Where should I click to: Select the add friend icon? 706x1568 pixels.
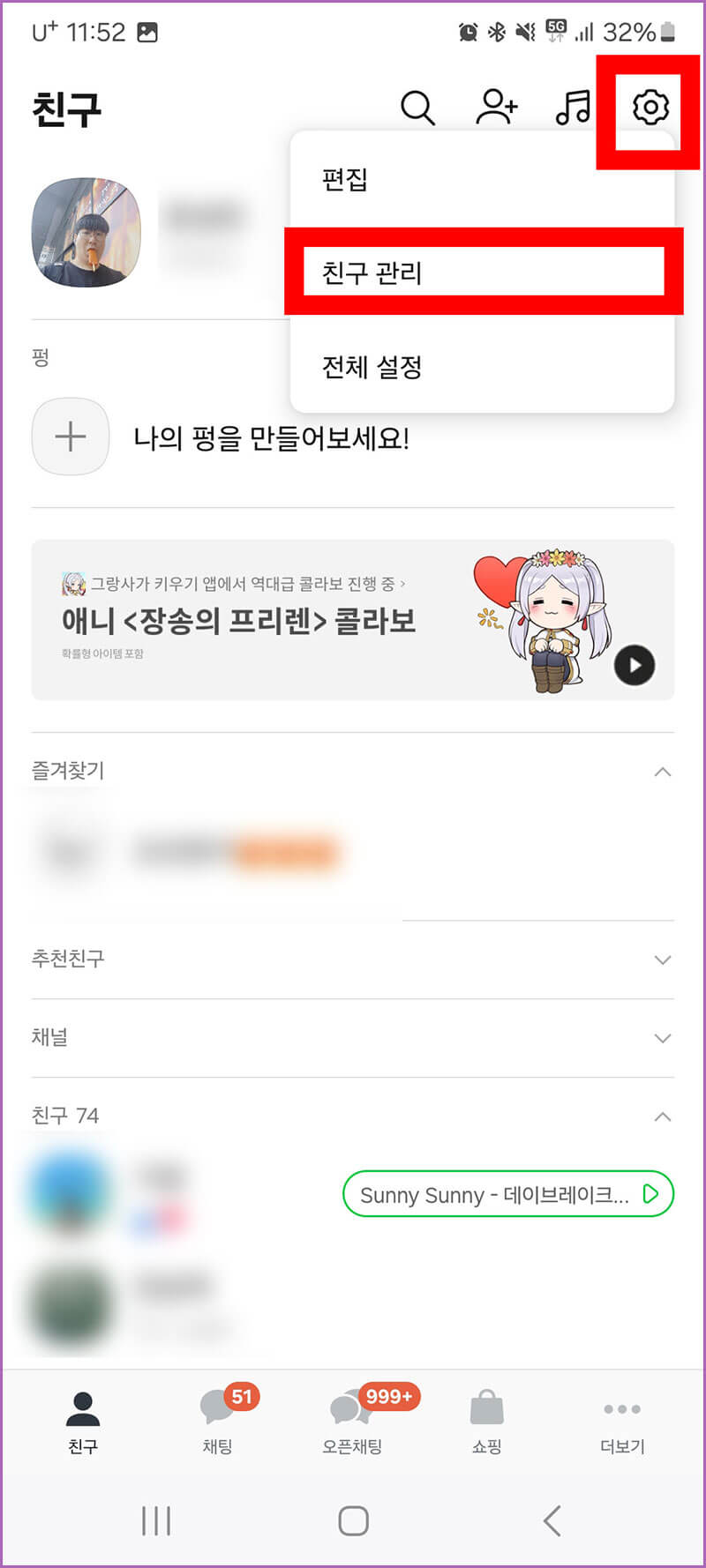[x=495, y=108]
